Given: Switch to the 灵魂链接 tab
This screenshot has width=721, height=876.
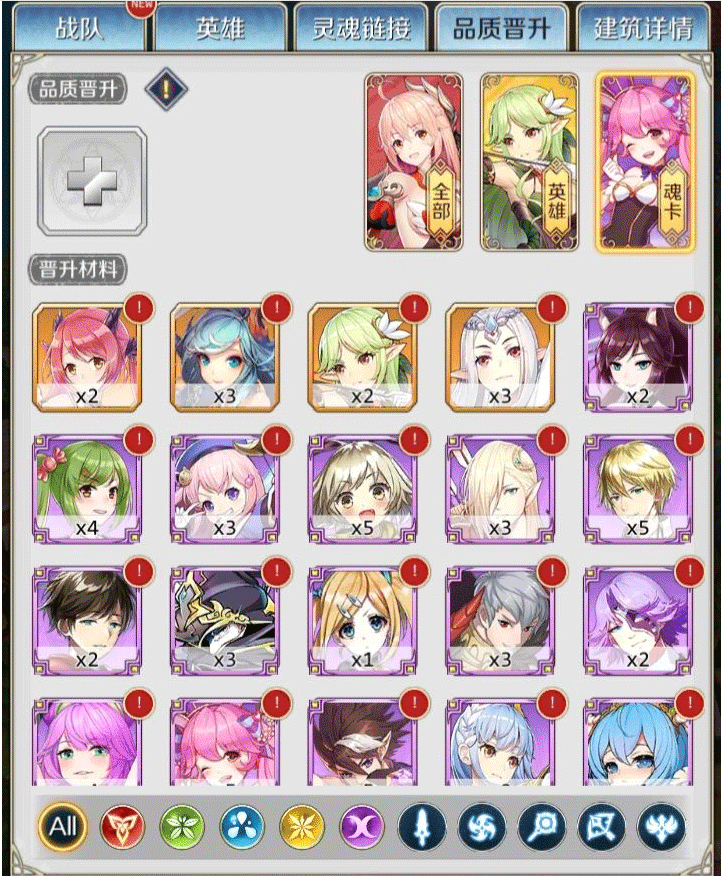Looking at the screenshot, I should tap(361, 28).
